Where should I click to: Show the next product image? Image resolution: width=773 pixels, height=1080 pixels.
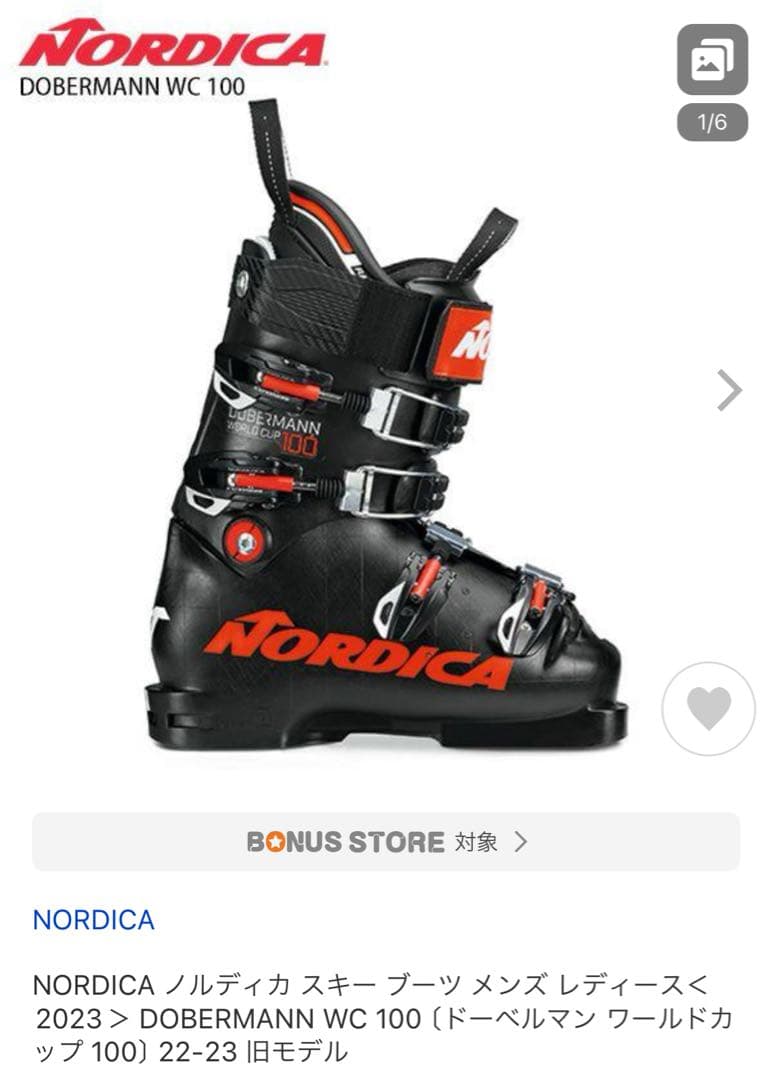(729, 390)
